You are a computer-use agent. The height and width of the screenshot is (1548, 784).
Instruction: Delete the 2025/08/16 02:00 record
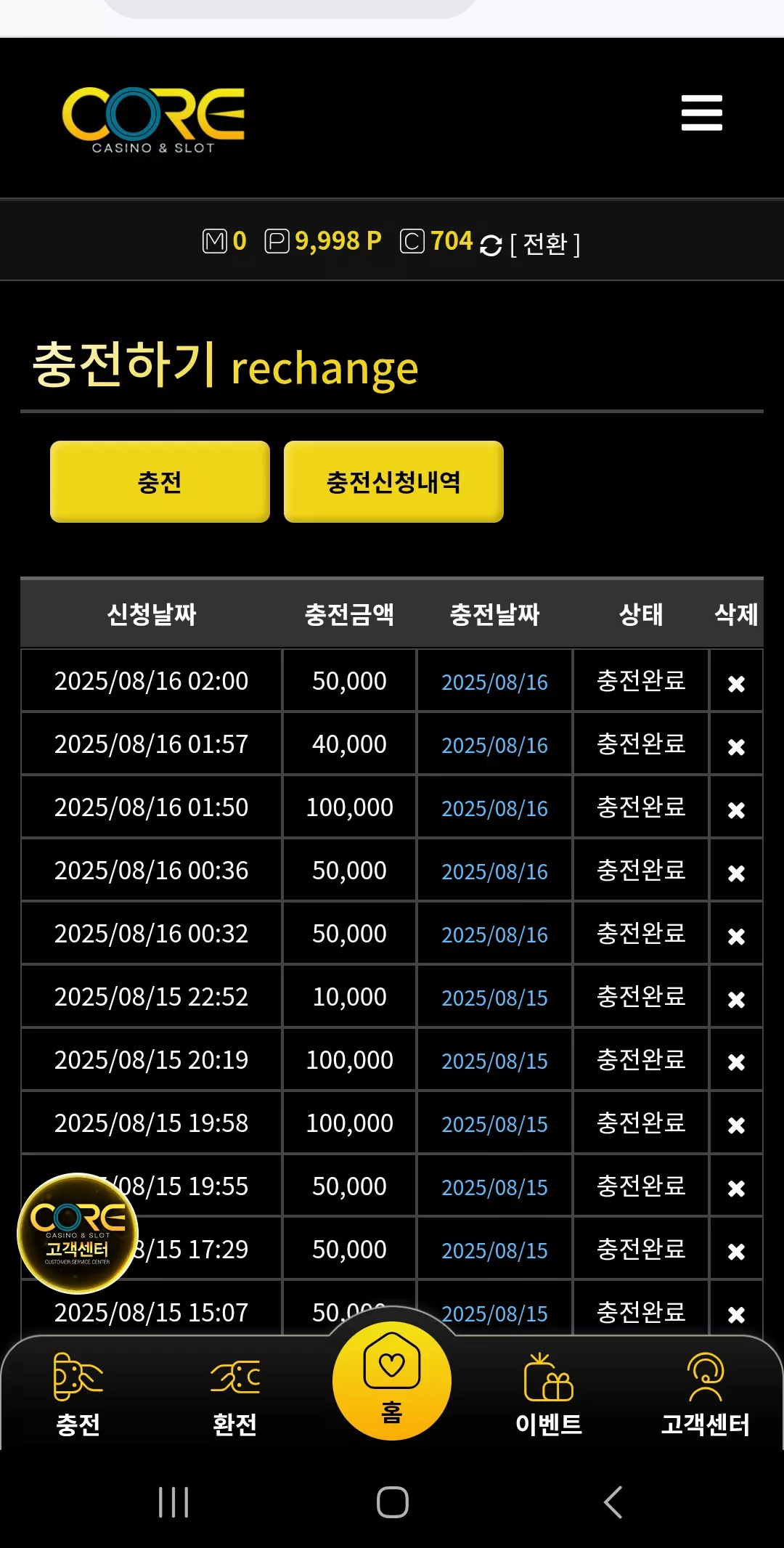tap(736, 683)
